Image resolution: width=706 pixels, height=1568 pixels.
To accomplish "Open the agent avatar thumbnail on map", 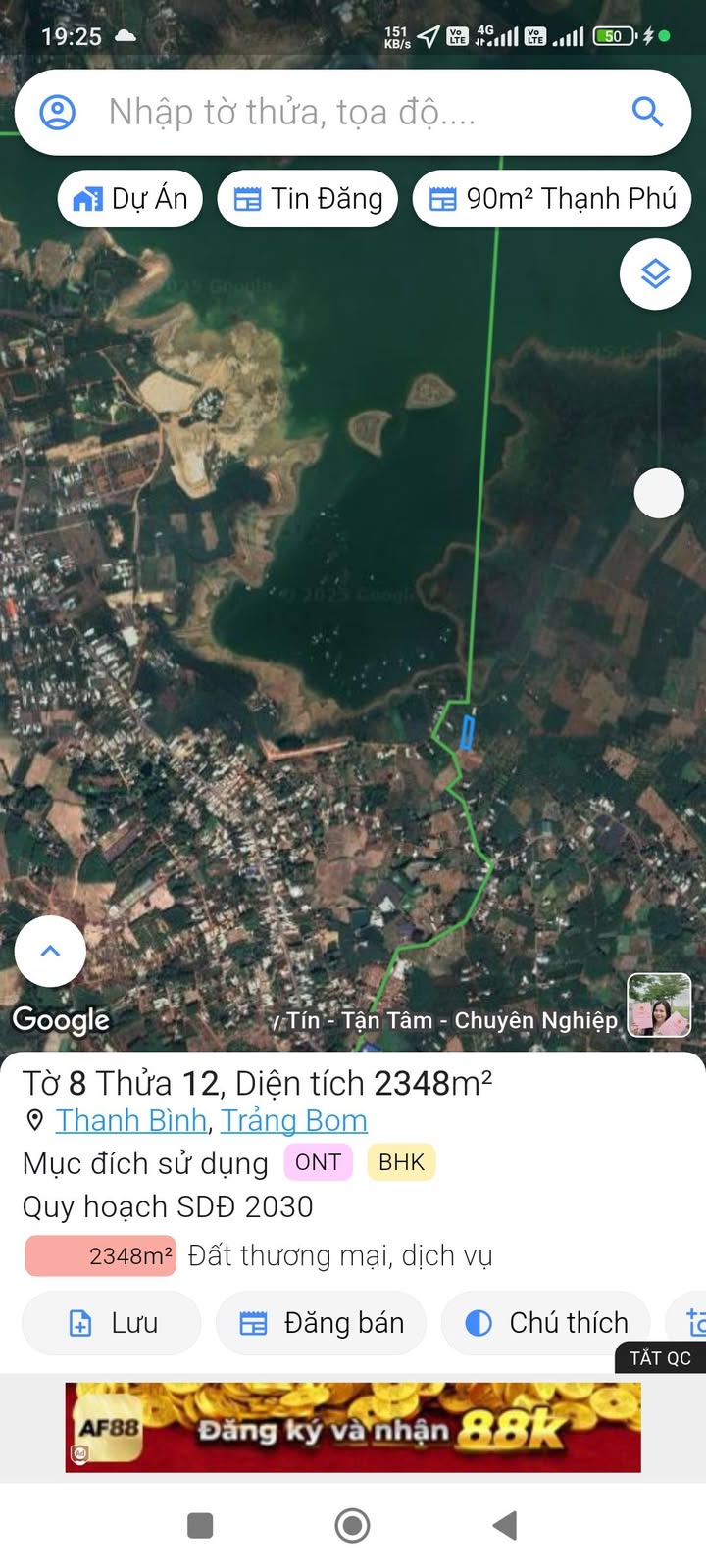I will point(659,1005).
